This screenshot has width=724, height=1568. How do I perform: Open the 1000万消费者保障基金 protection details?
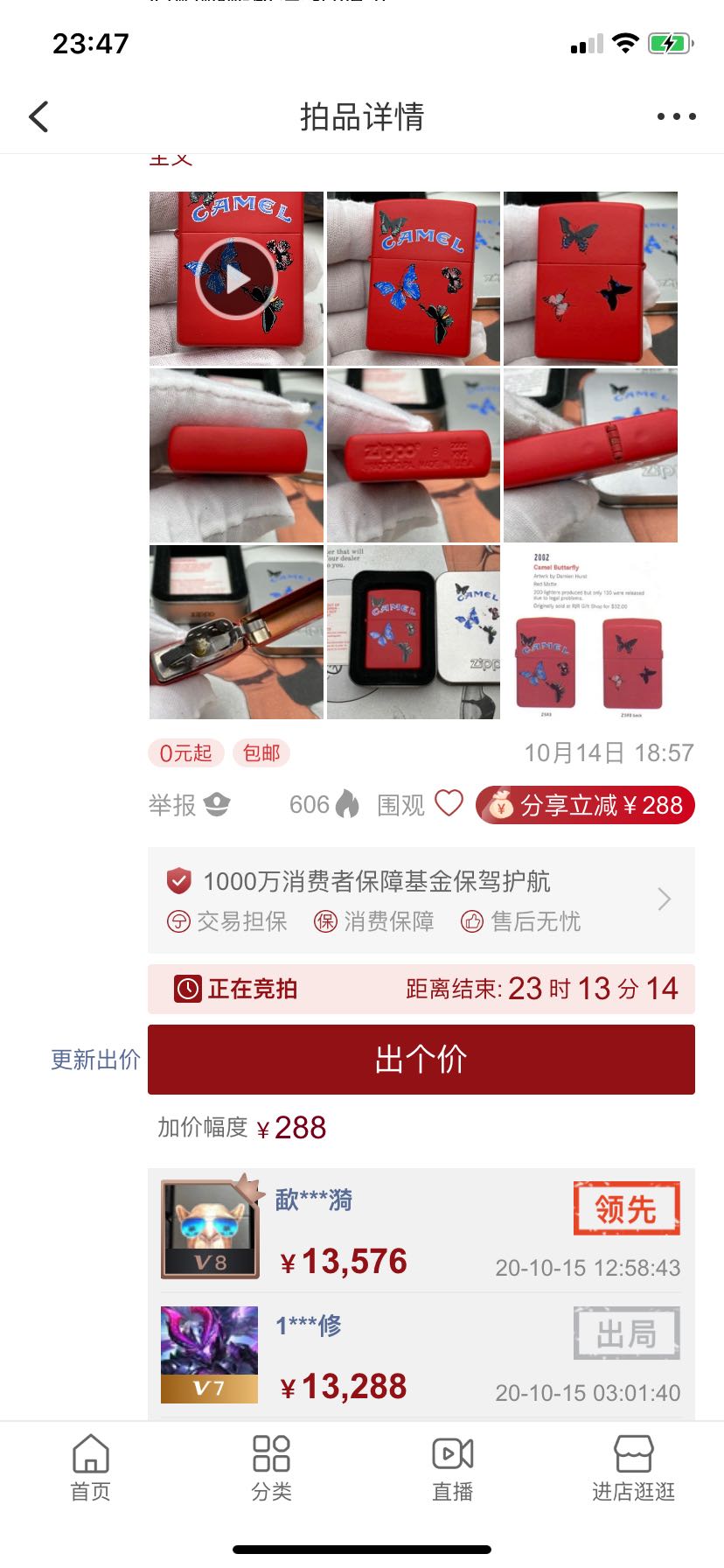[421, 899]
